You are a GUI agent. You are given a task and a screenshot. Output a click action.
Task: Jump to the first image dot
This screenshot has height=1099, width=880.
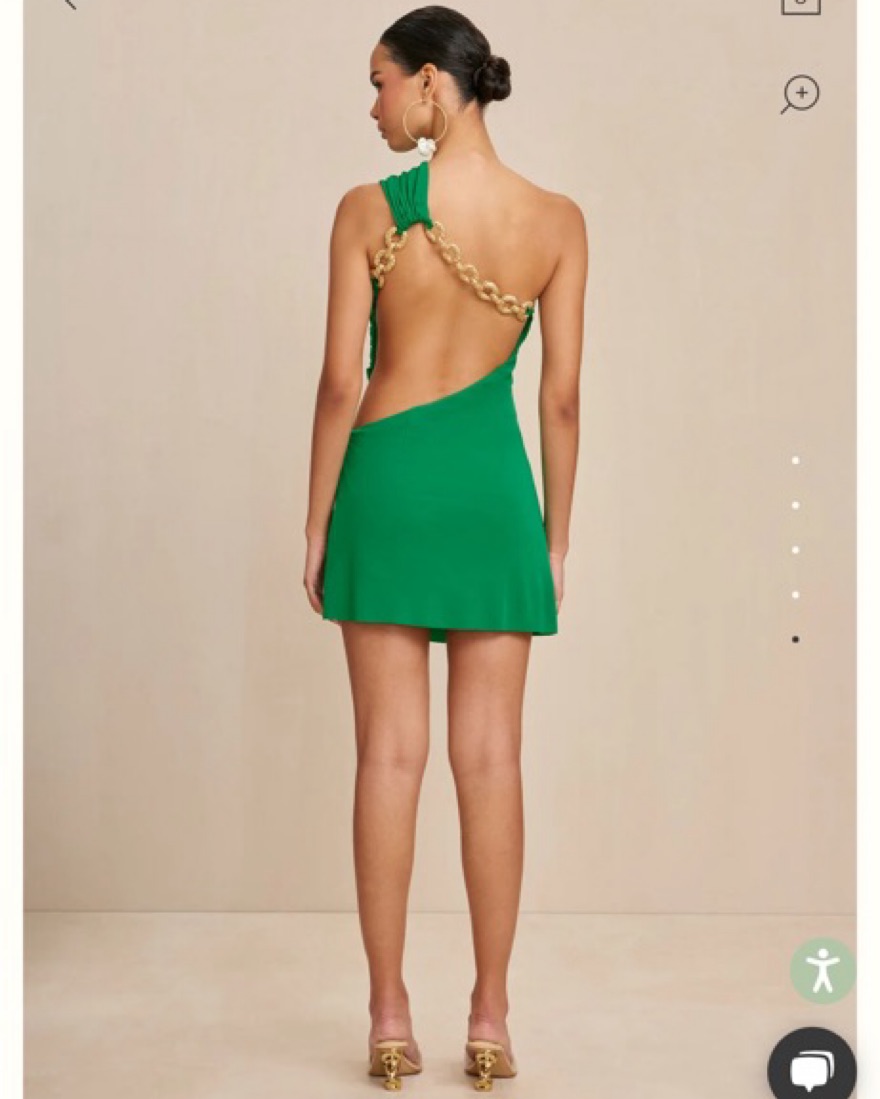[x=795, y=461]
